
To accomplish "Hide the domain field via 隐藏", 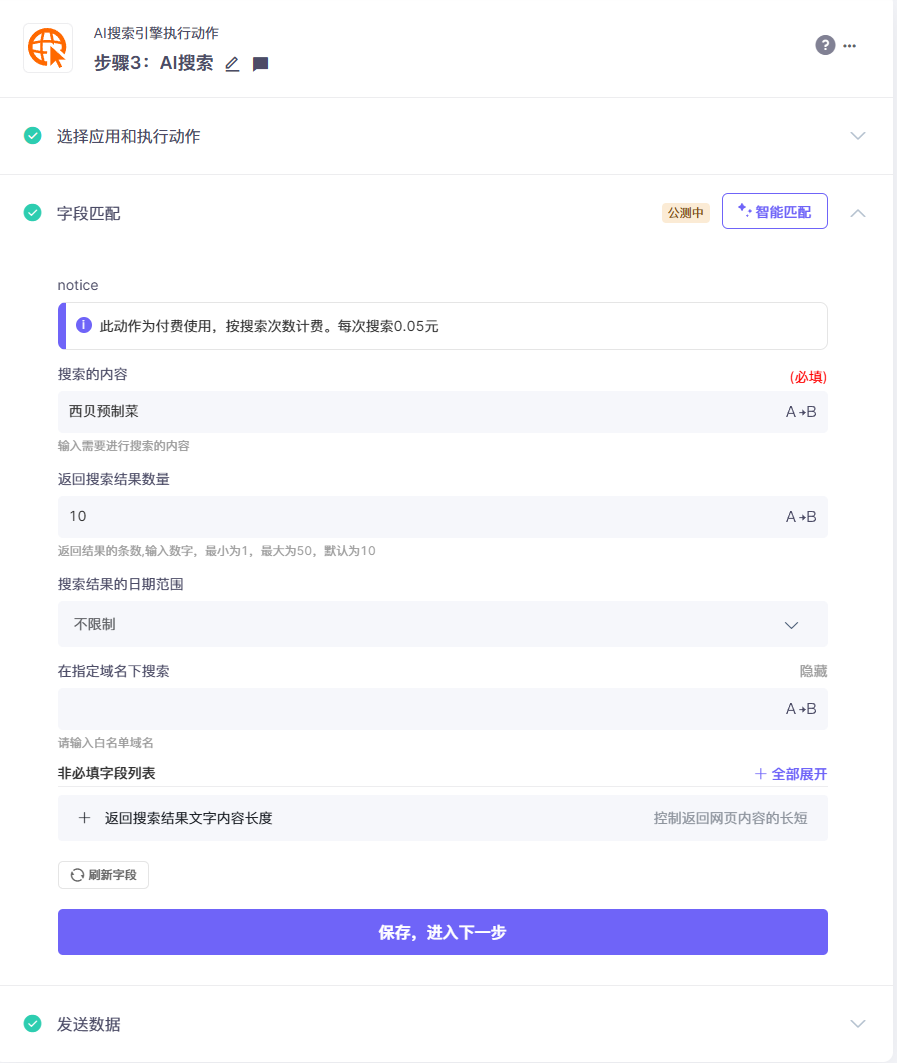I will [812, 671].
